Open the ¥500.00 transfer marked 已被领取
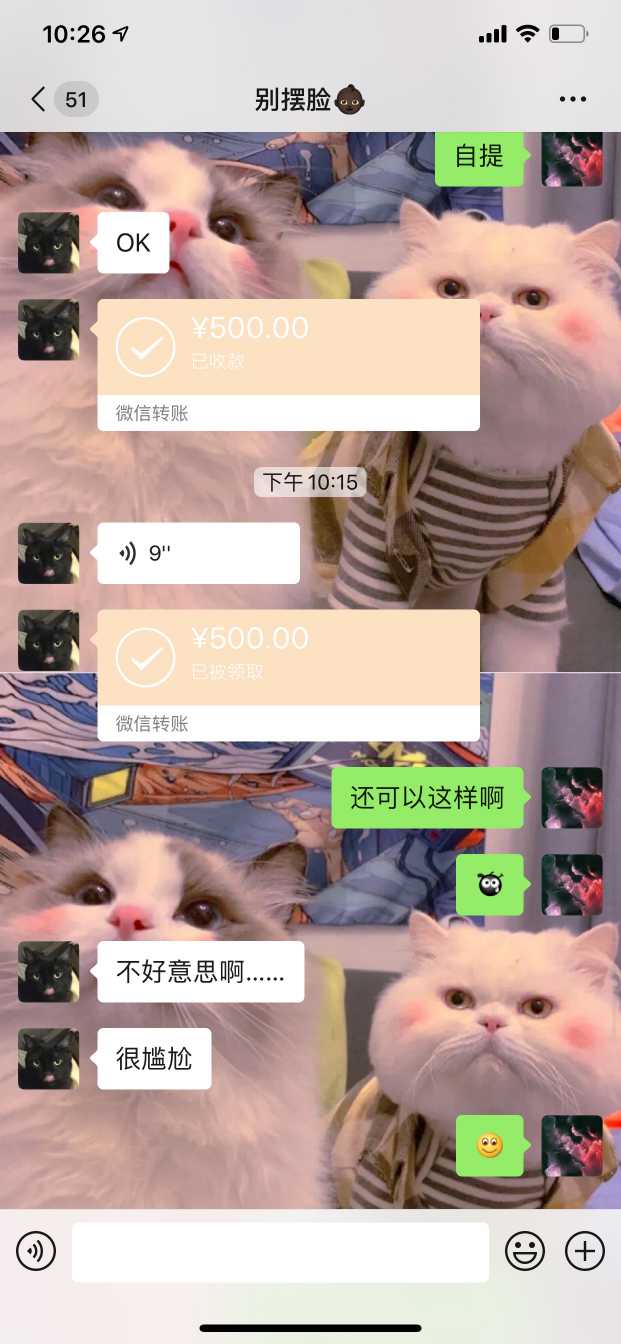Viewport: 621px width, 1344px height. click(288, 675)
